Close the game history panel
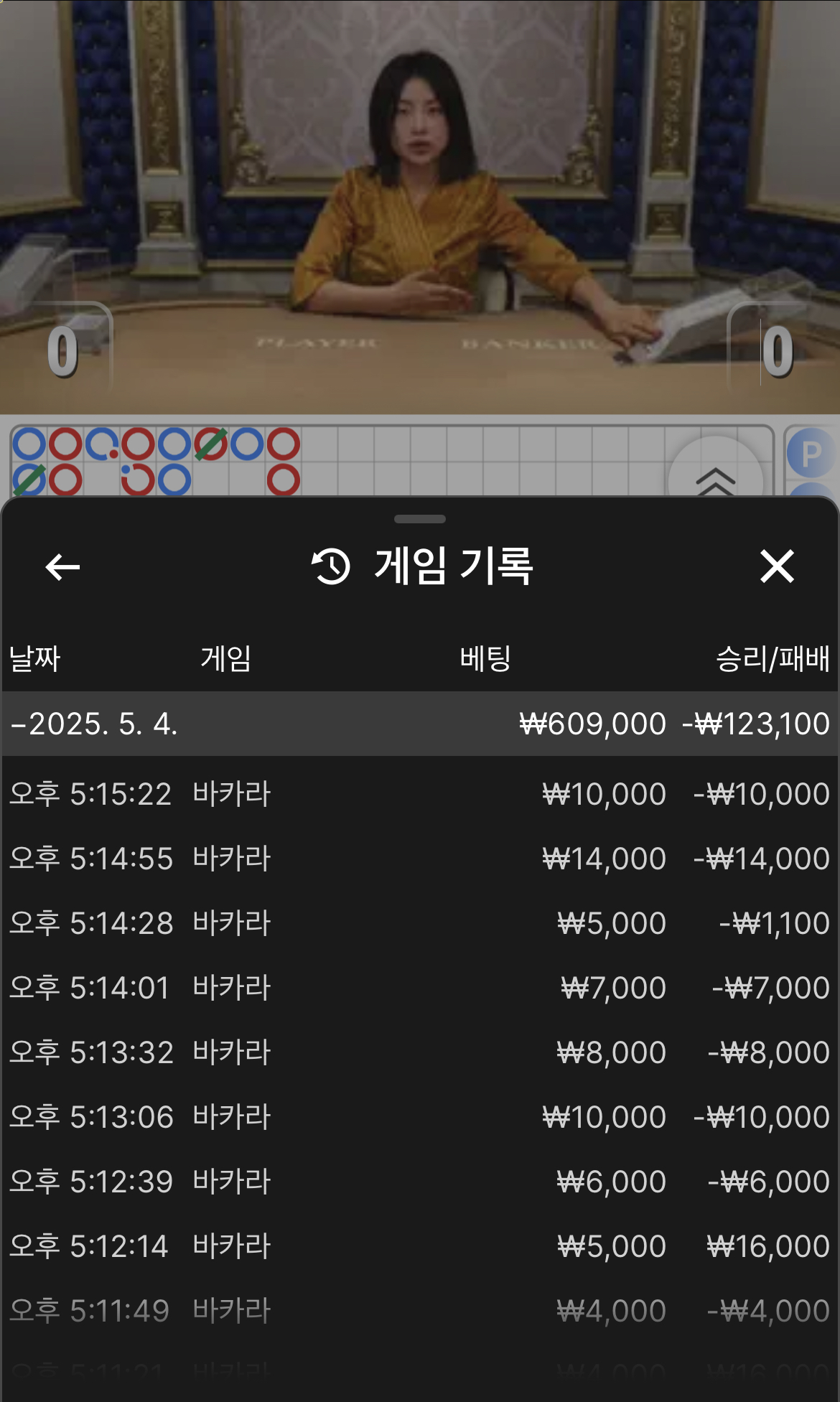Screen dimensions: 840x1402 click(x=777, y=566)
